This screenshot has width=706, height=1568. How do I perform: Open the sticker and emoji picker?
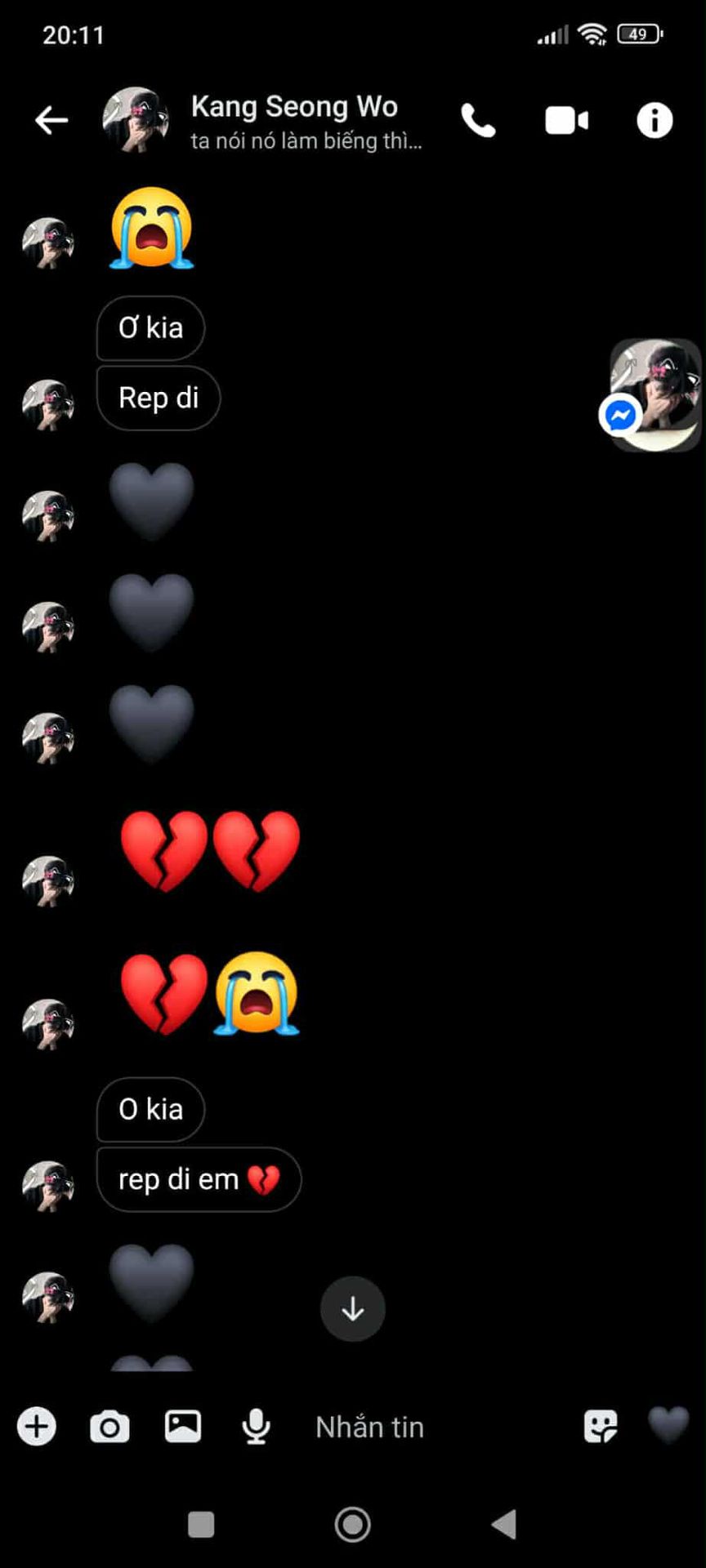[x=601, y=1427]
